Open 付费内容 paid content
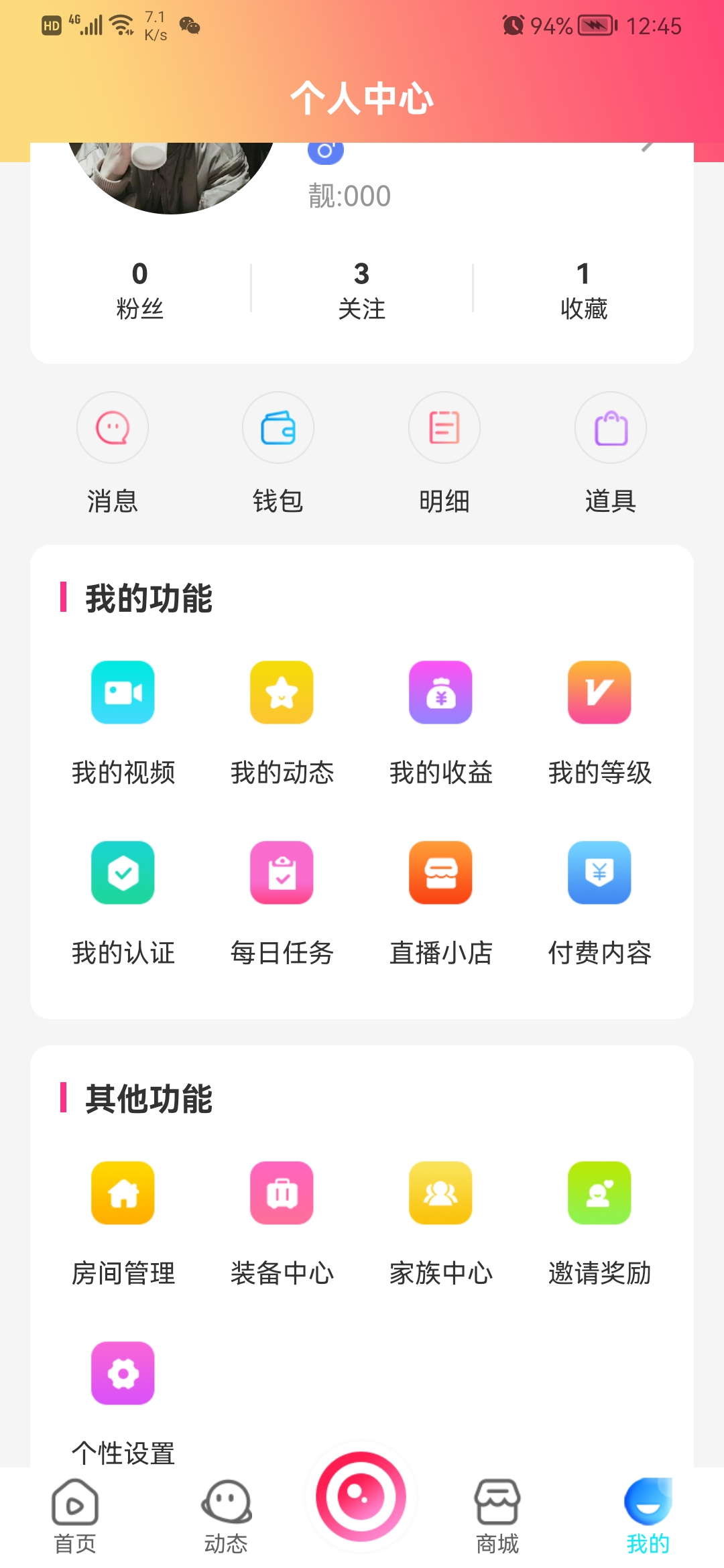 point(600,873)
